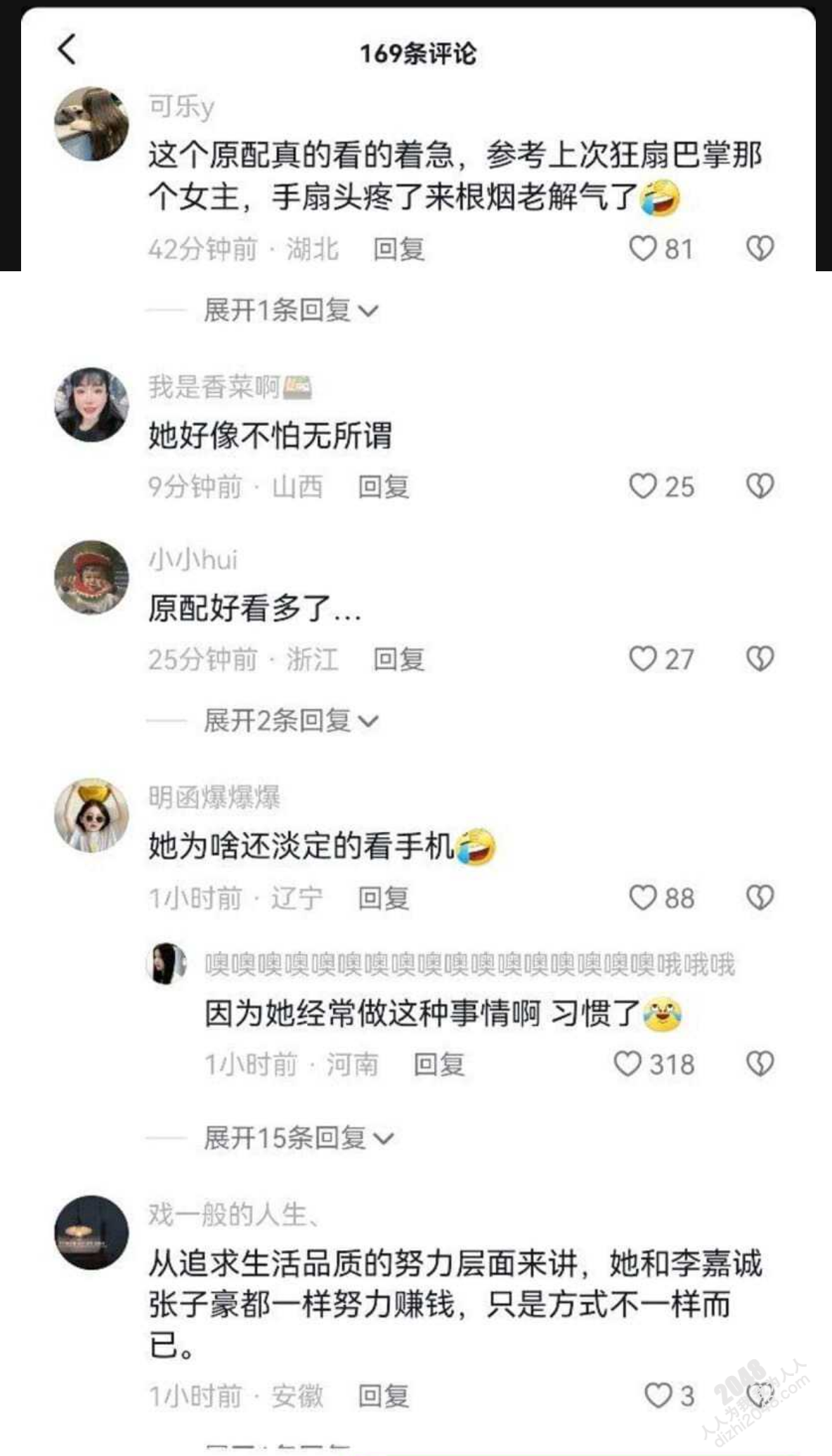Reply to 明函爆爆爆's comment

pos(383,898)
